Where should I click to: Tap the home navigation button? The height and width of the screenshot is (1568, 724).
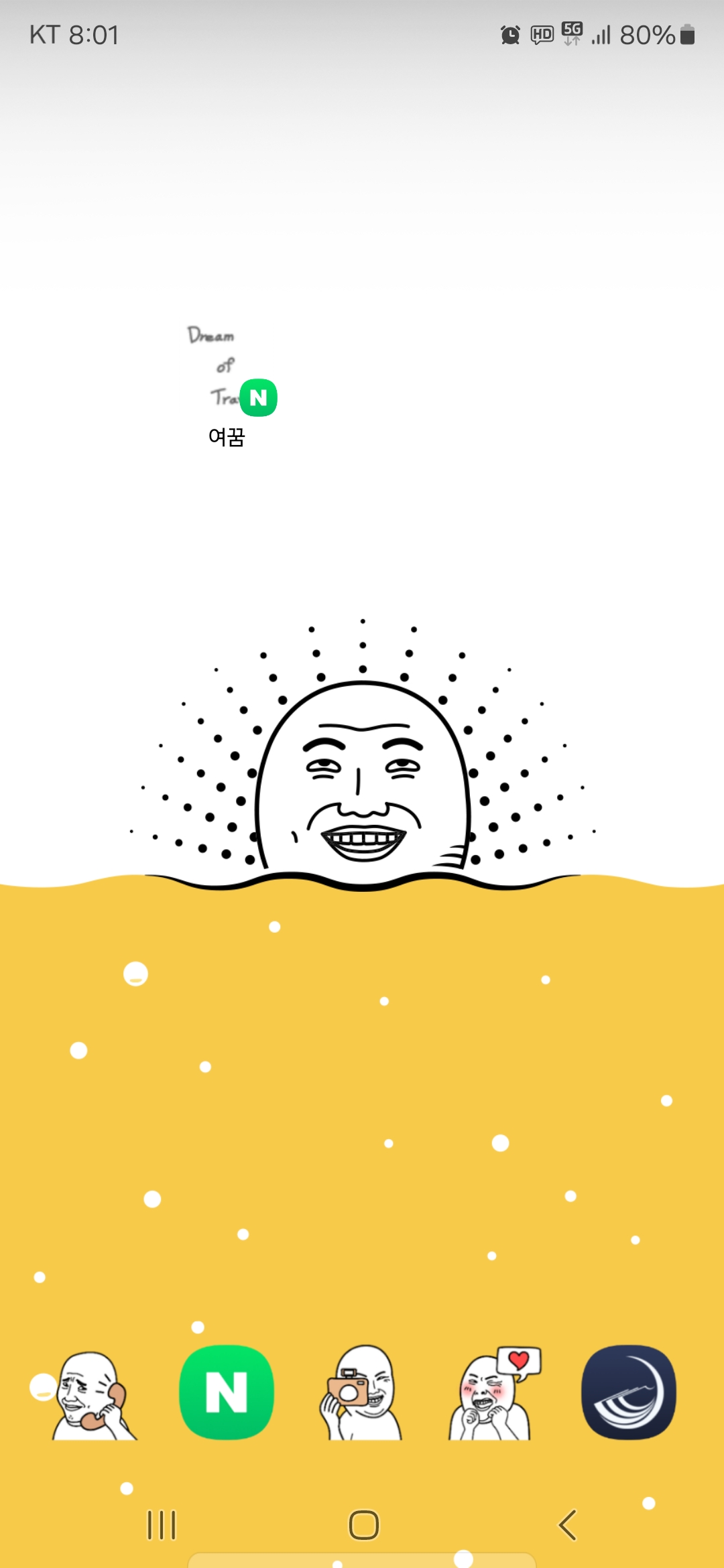pyautogui.click(x=363, y=1525)
